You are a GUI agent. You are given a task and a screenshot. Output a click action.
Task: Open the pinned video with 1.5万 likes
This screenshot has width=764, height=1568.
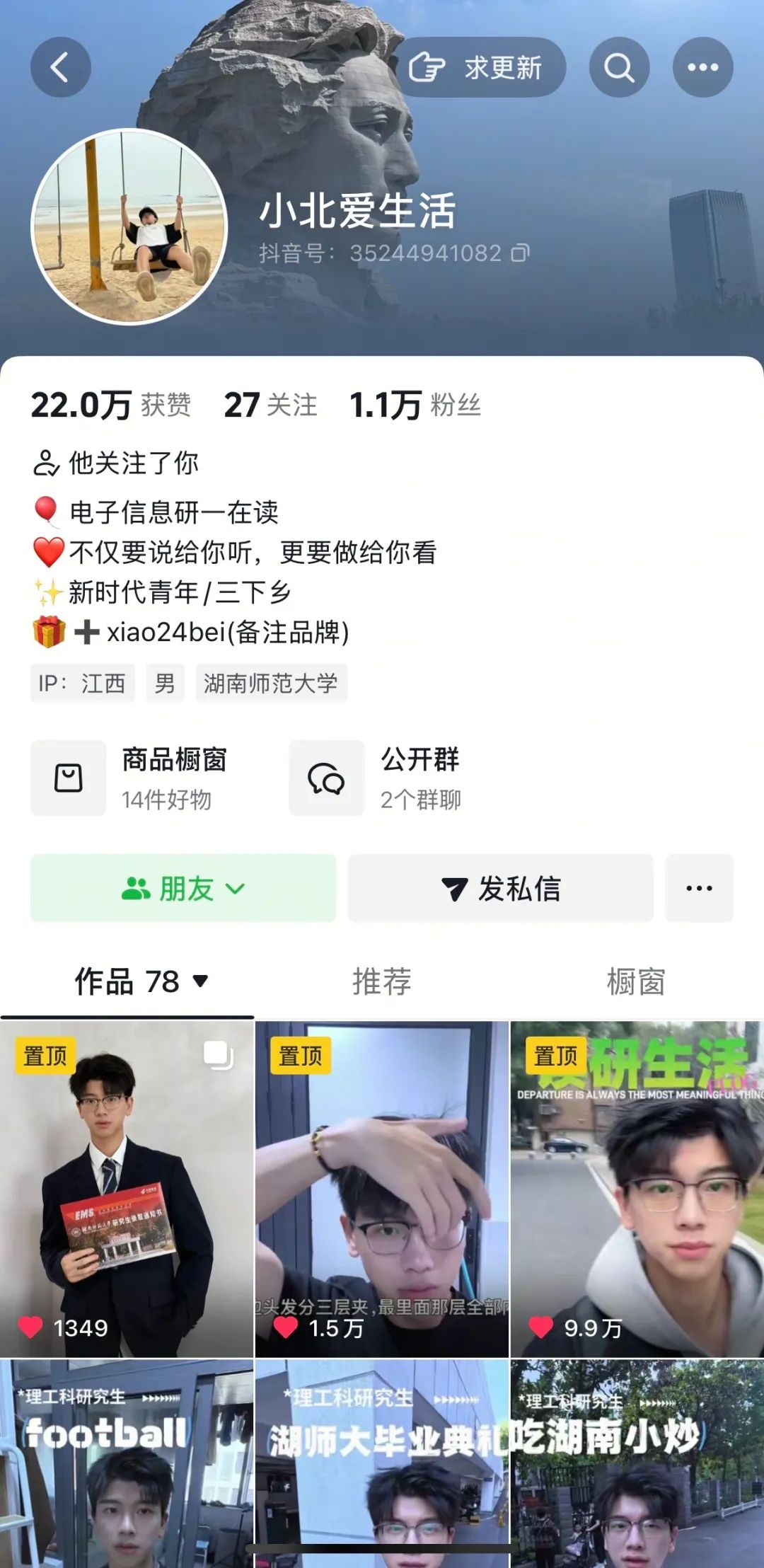382,1189
